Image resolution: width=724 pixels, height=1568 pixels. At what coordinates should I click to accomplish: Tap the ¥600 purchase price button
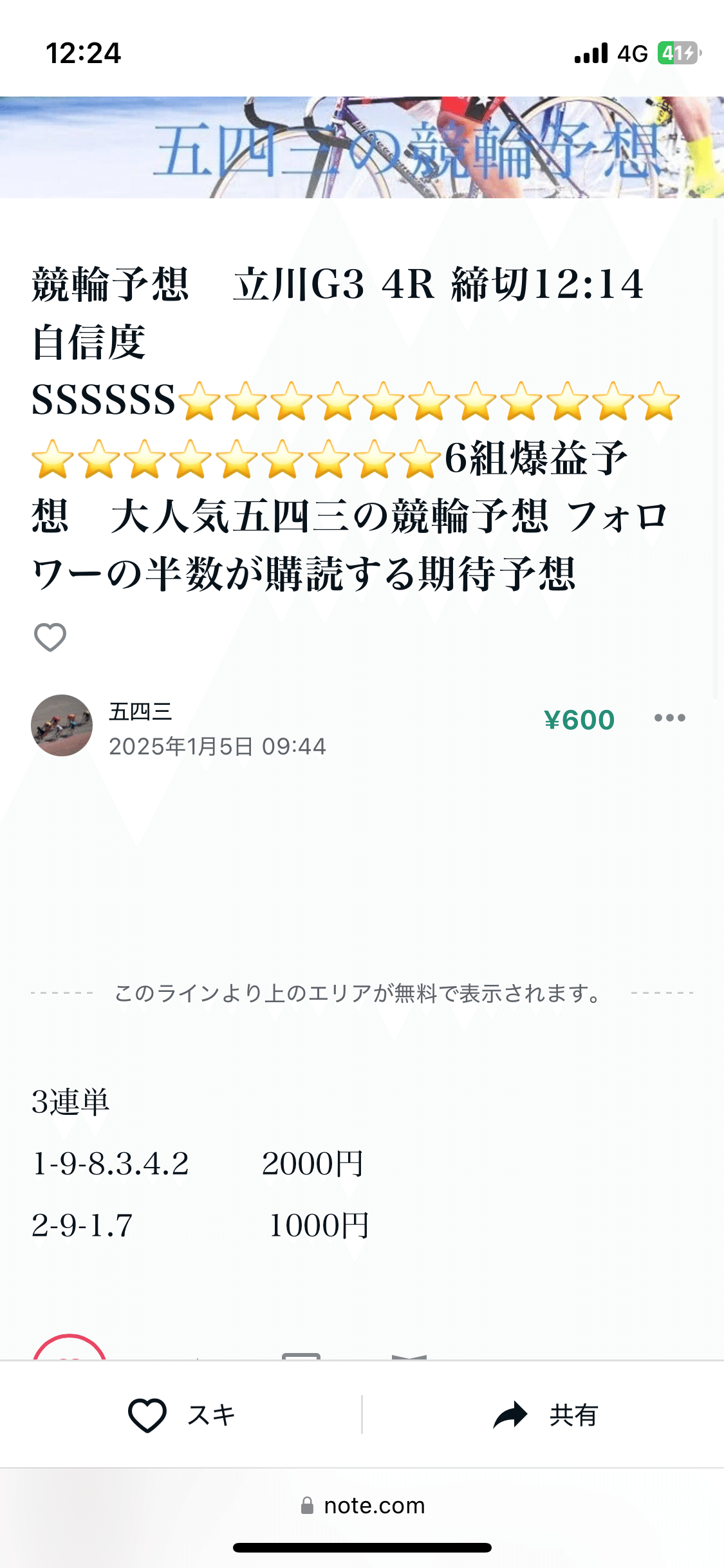point(578,719)
